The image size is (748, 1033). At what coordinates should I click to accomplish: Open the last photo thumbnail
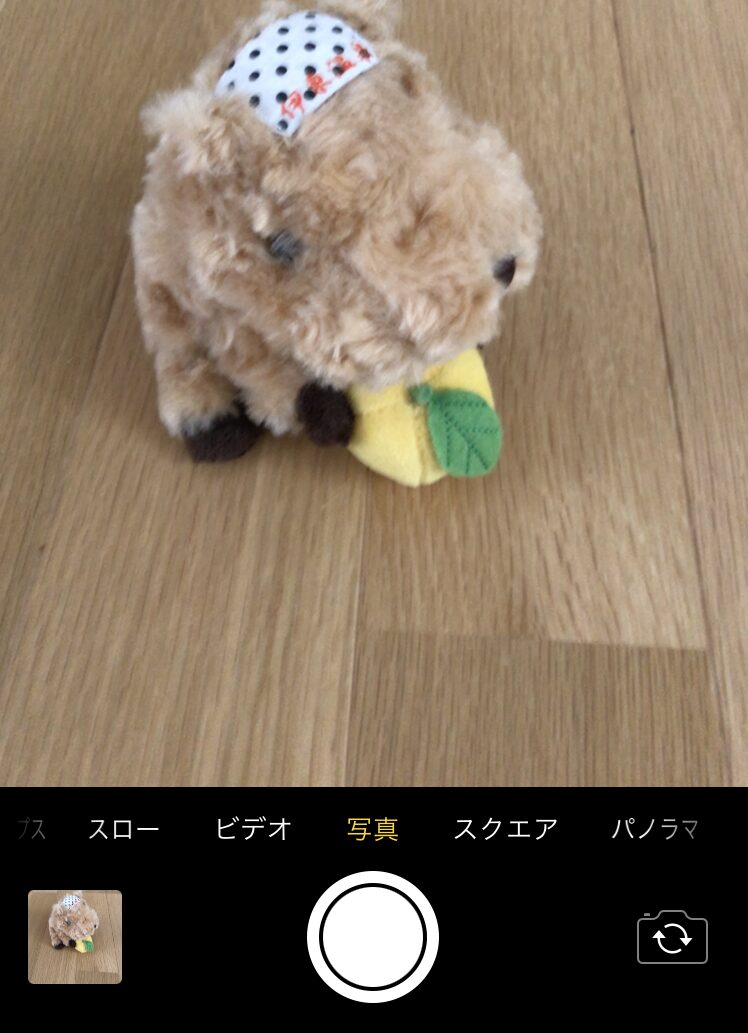pyautogui.click(x=75, y=937)
